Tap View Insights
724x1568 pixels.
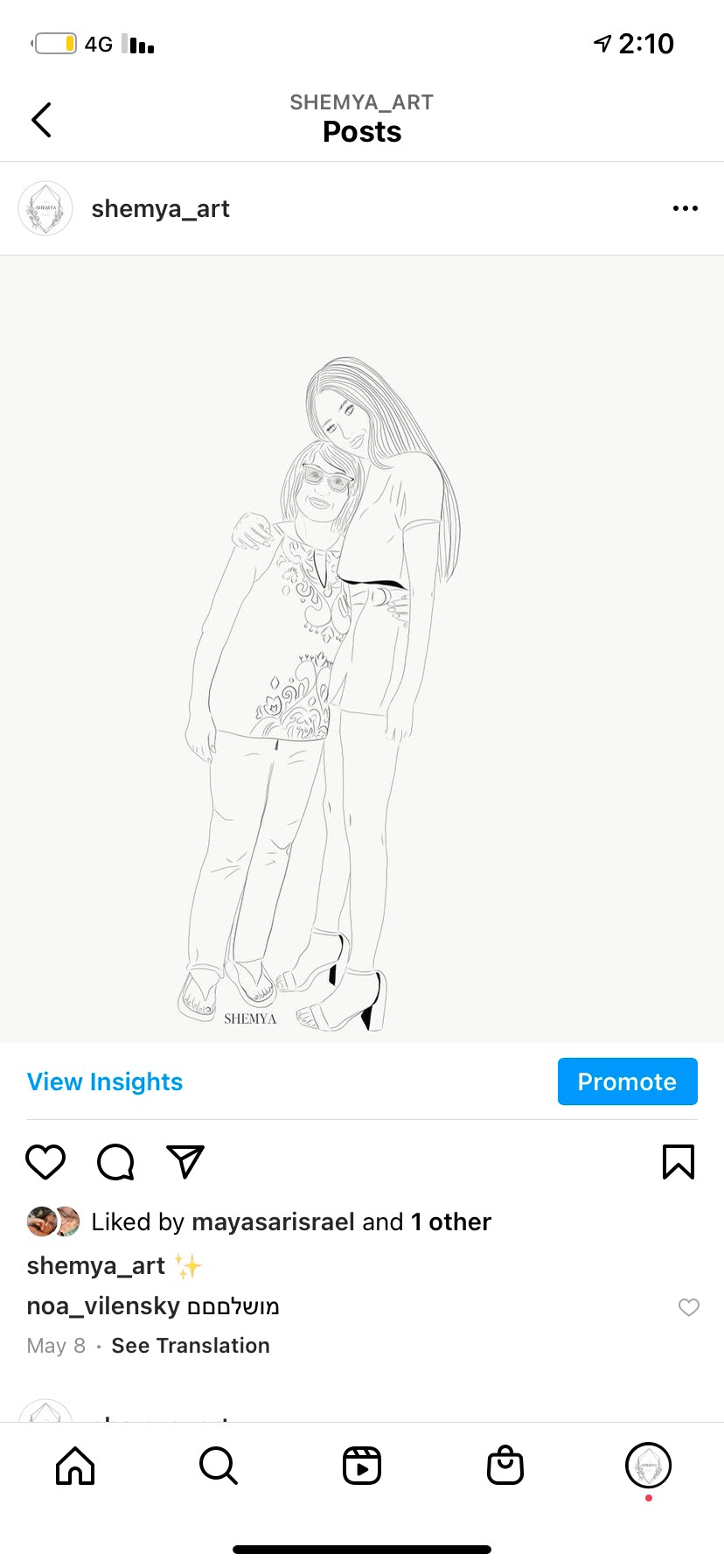(x=105, y=1081)
